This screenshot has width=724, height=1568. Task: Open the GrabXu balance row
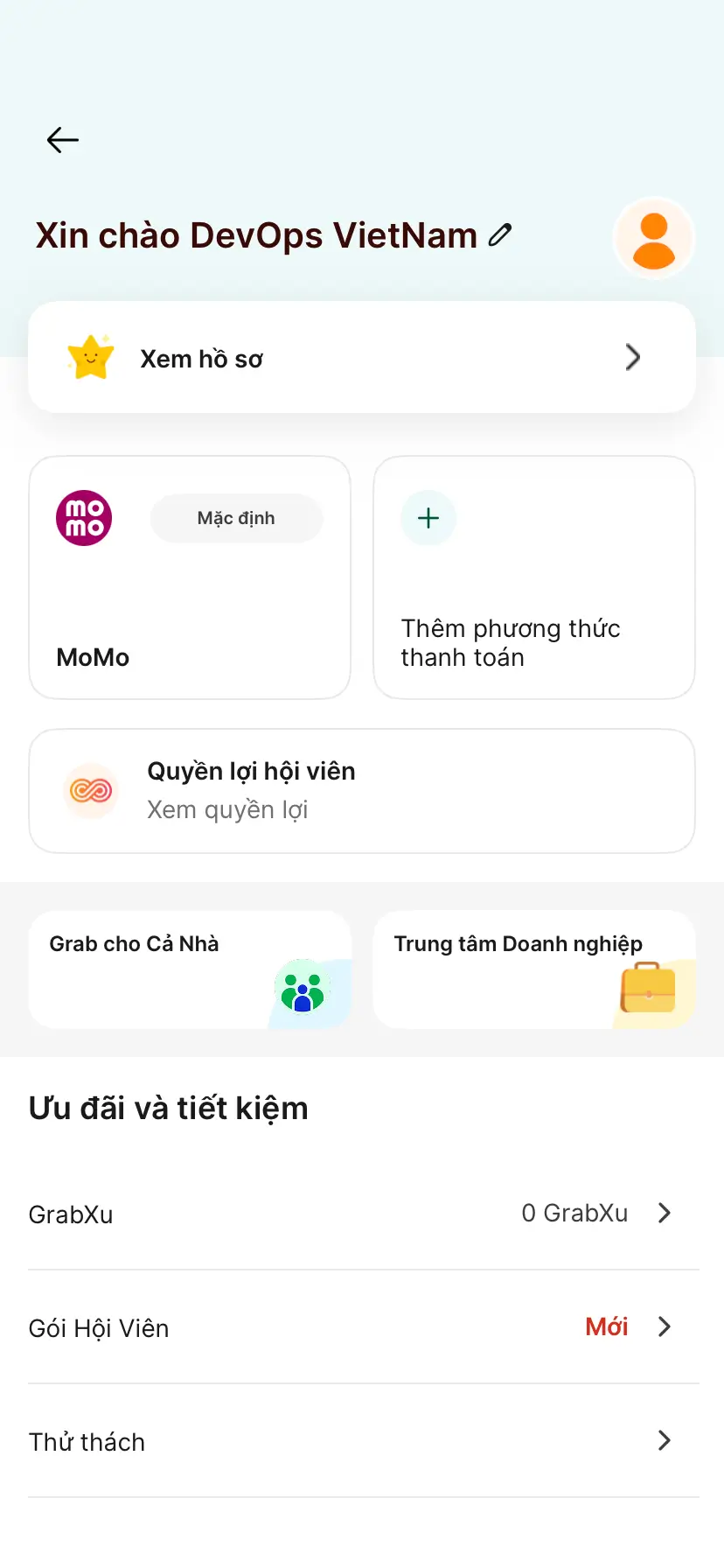pos(362,1214)
